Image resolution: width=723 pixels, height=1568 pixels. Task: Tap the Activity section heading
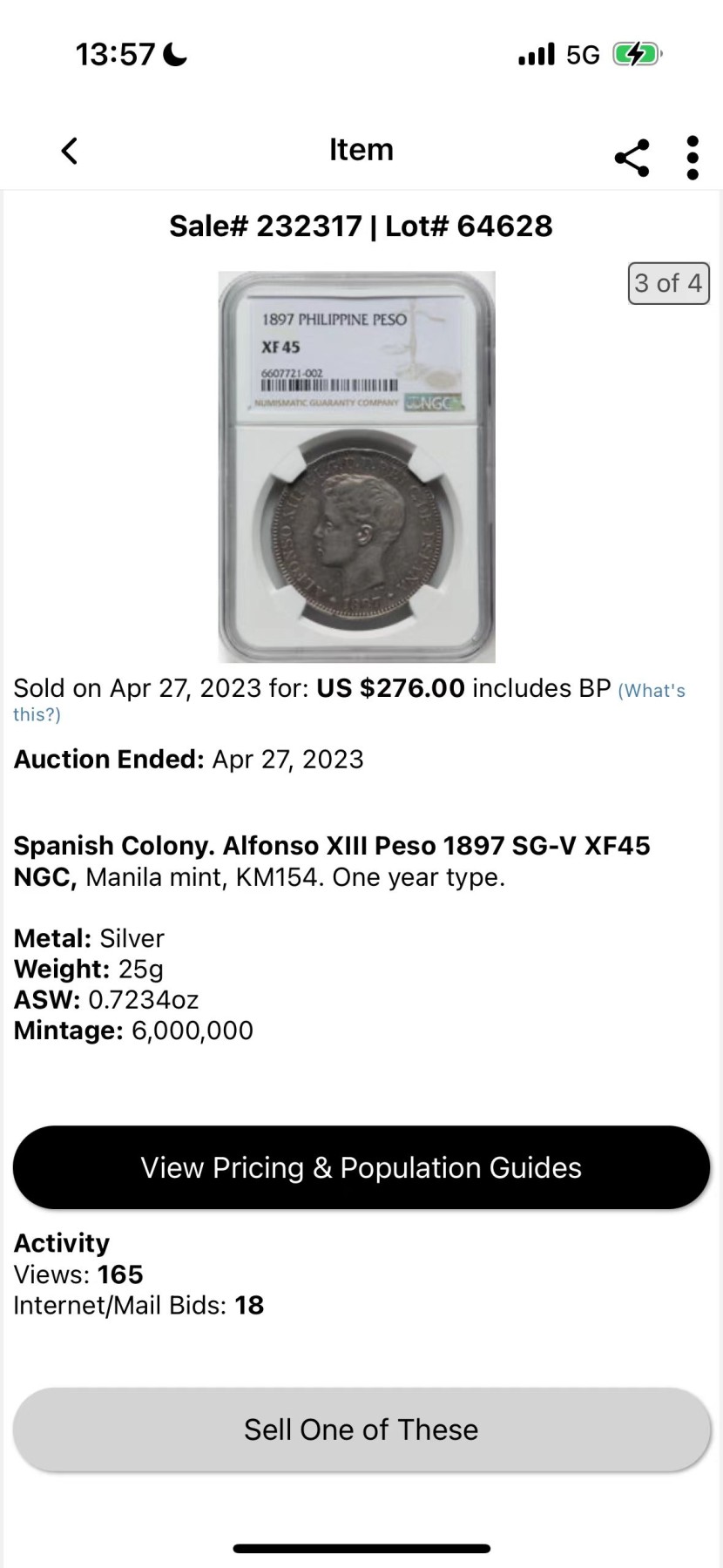61,1243
